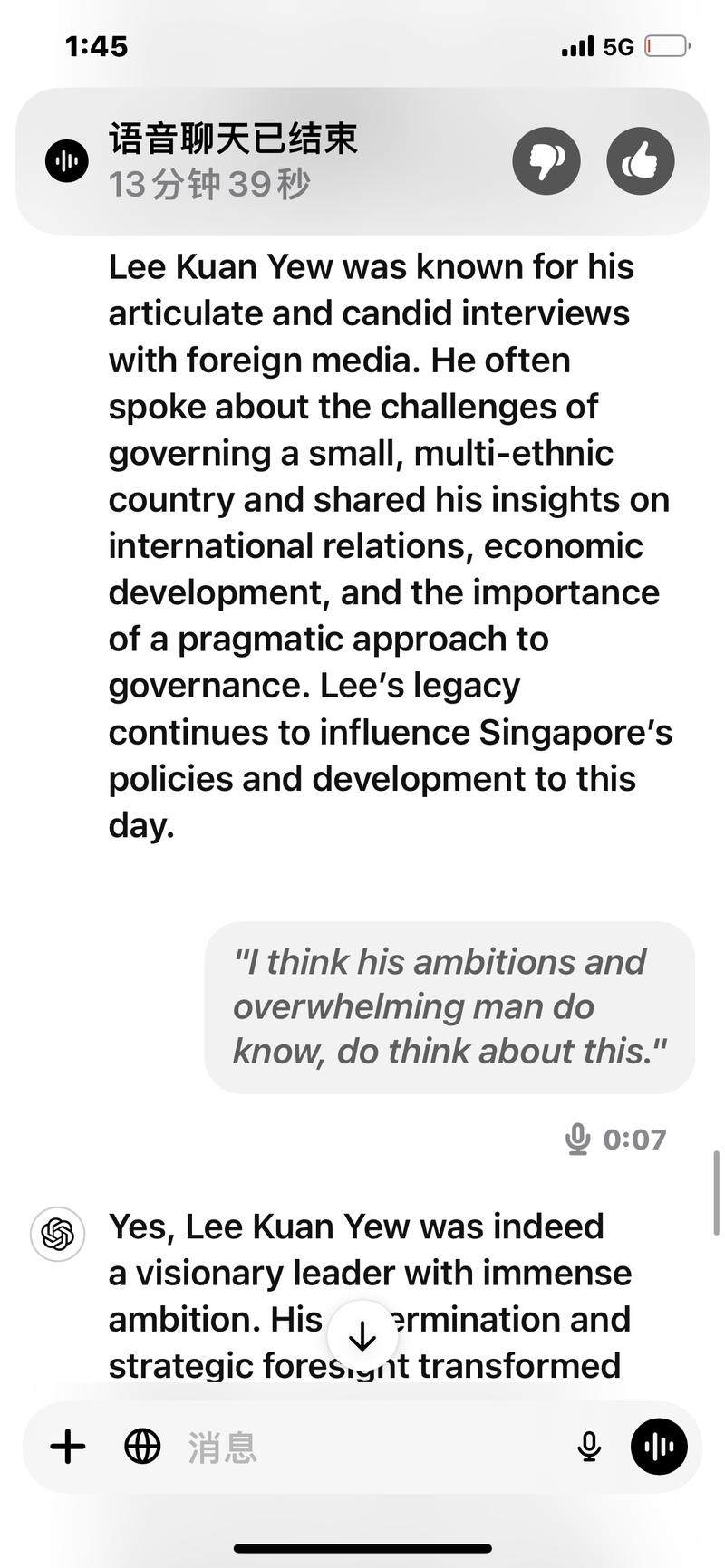Viewport: 725px width, 1568px height.
Task: Start voice chat mode
Action: (659, 1446)
